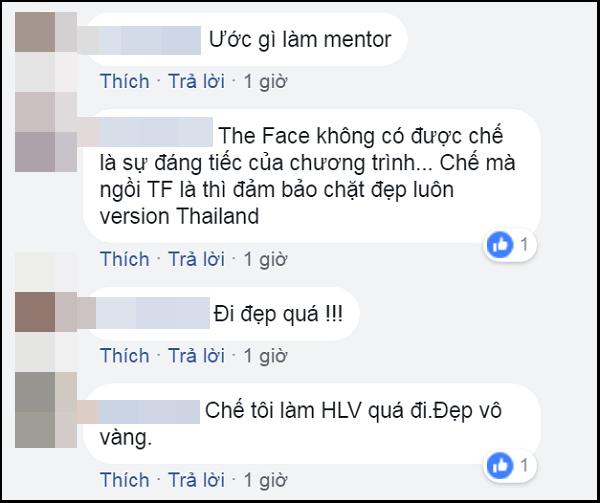The height and width of the screenshot is (503, 600).
Task: Like the comment 'Ước gì làm mentor'
Action: [x=124, y=81]
